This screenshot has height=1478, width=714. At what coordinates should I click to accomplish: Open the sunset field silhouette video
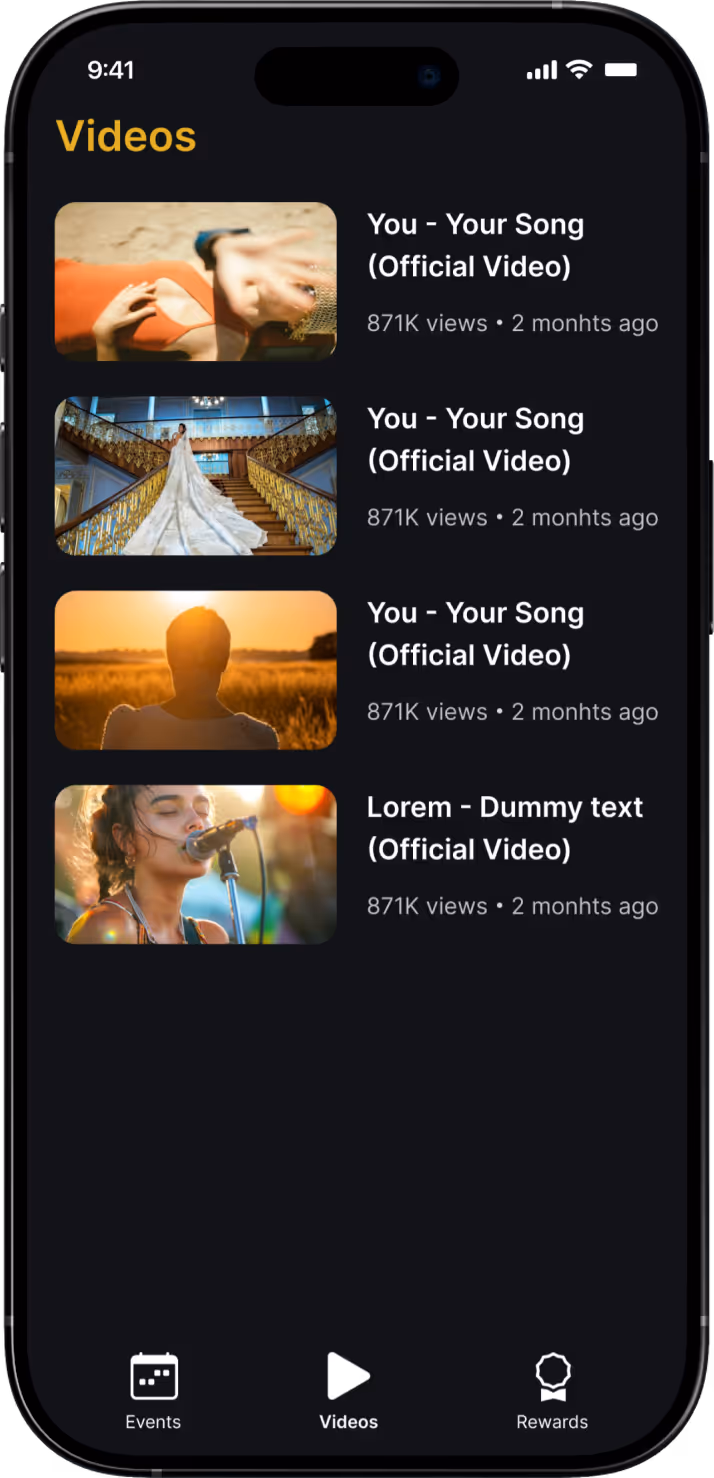pyautogui.click(x=196, y=669)
